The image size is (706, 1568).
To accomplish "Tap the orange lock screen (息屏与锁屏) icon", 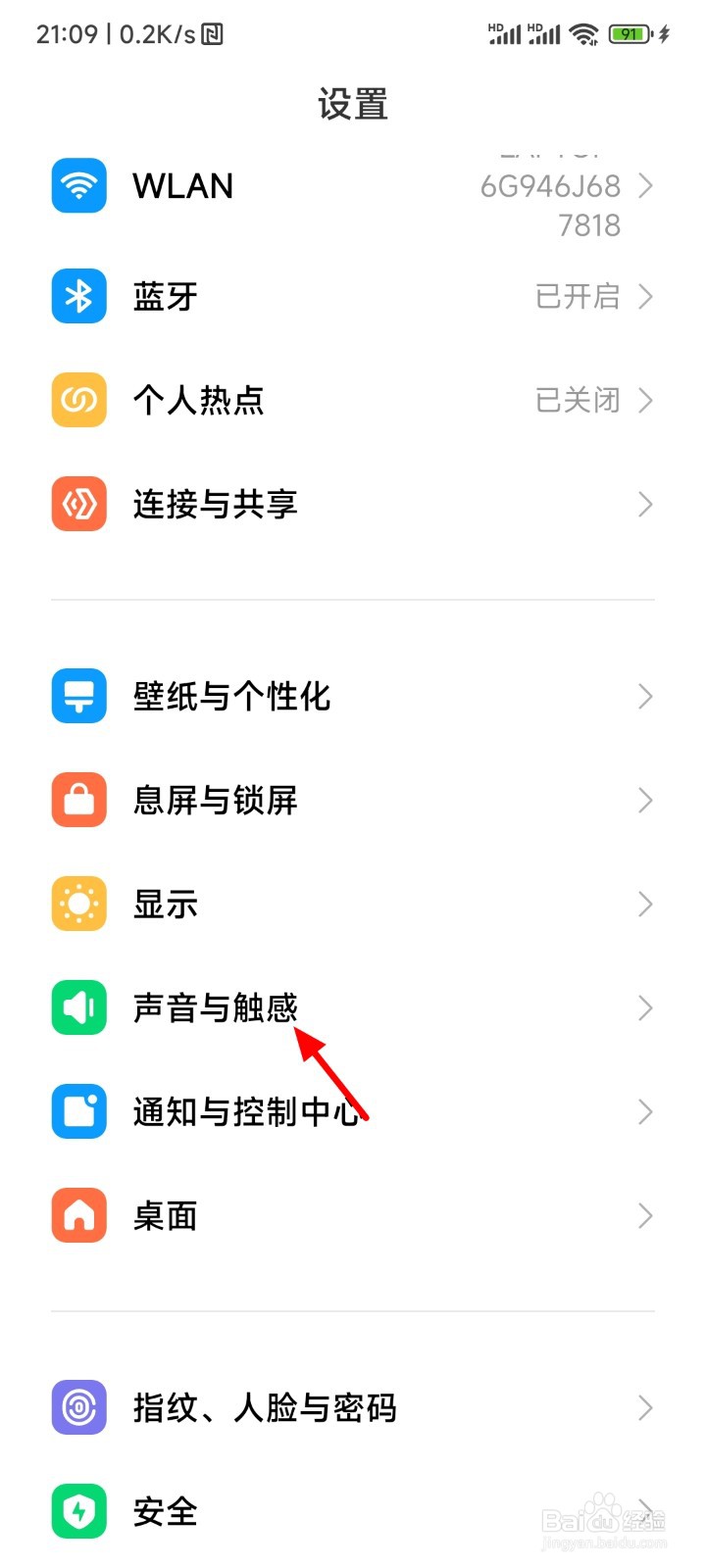I will point(77,800).
